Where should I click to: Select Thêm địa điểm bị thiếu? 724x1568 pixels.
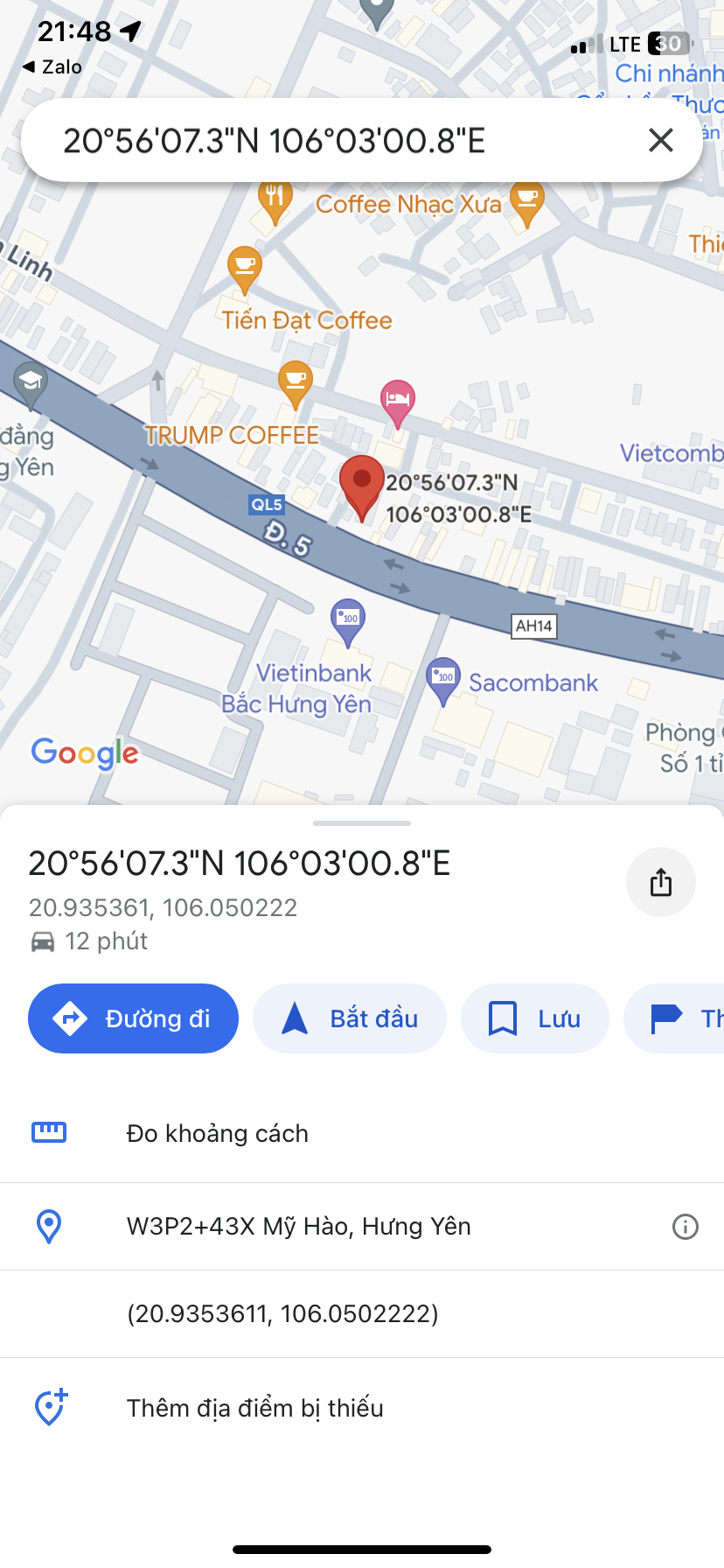click(255, 1408)
